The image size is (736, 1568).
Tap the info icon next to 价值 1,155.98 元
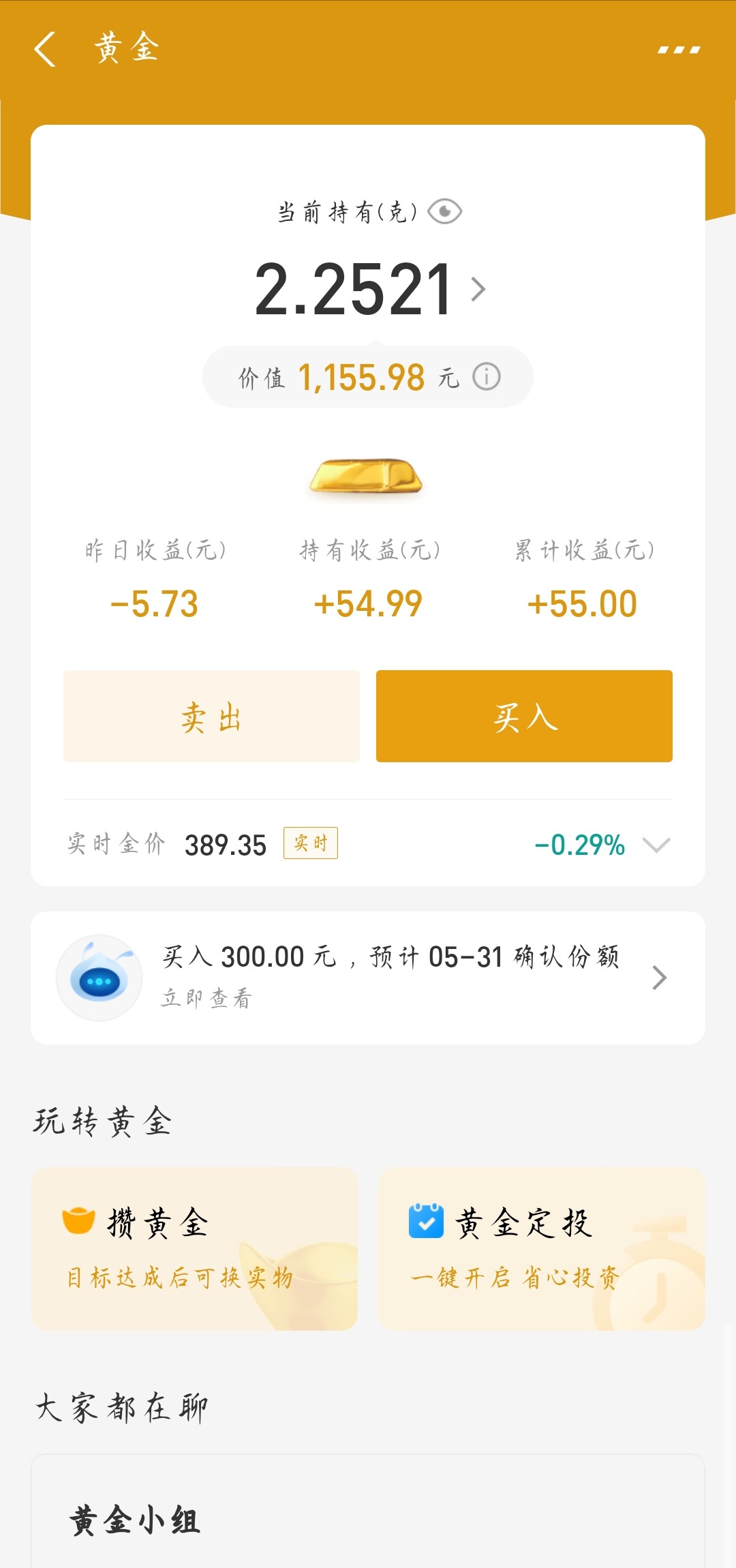point(485,376)
